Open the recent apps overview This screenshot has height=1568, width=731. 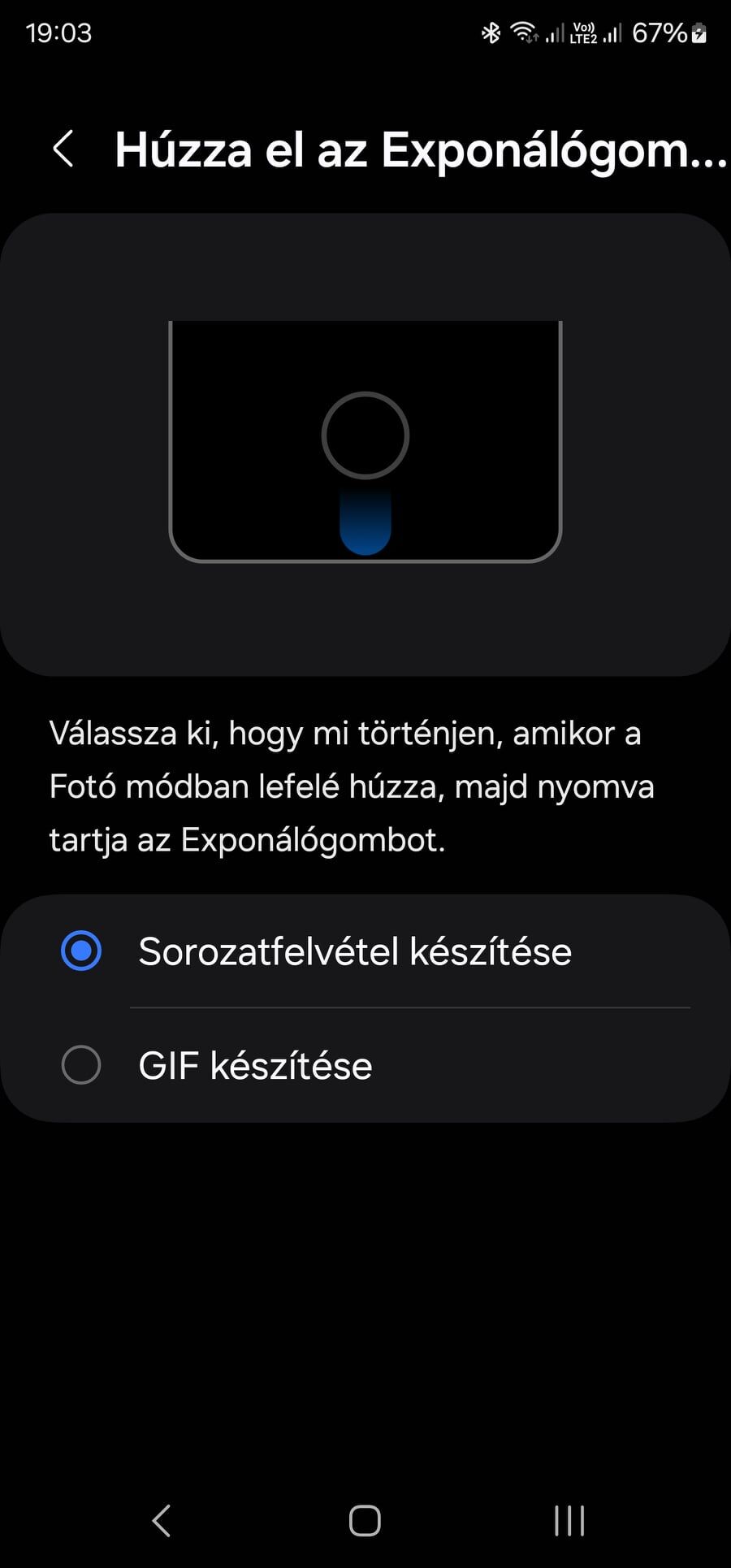[x=569, y=1520]
